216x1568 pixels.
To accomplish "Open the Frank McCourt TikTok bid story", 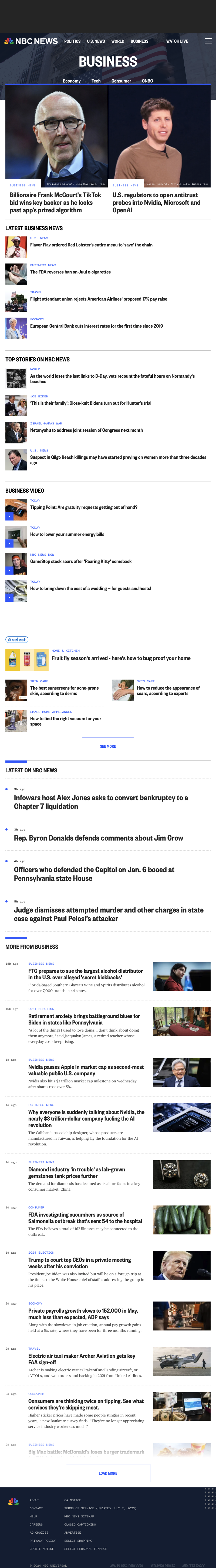I will coord(55,203).
